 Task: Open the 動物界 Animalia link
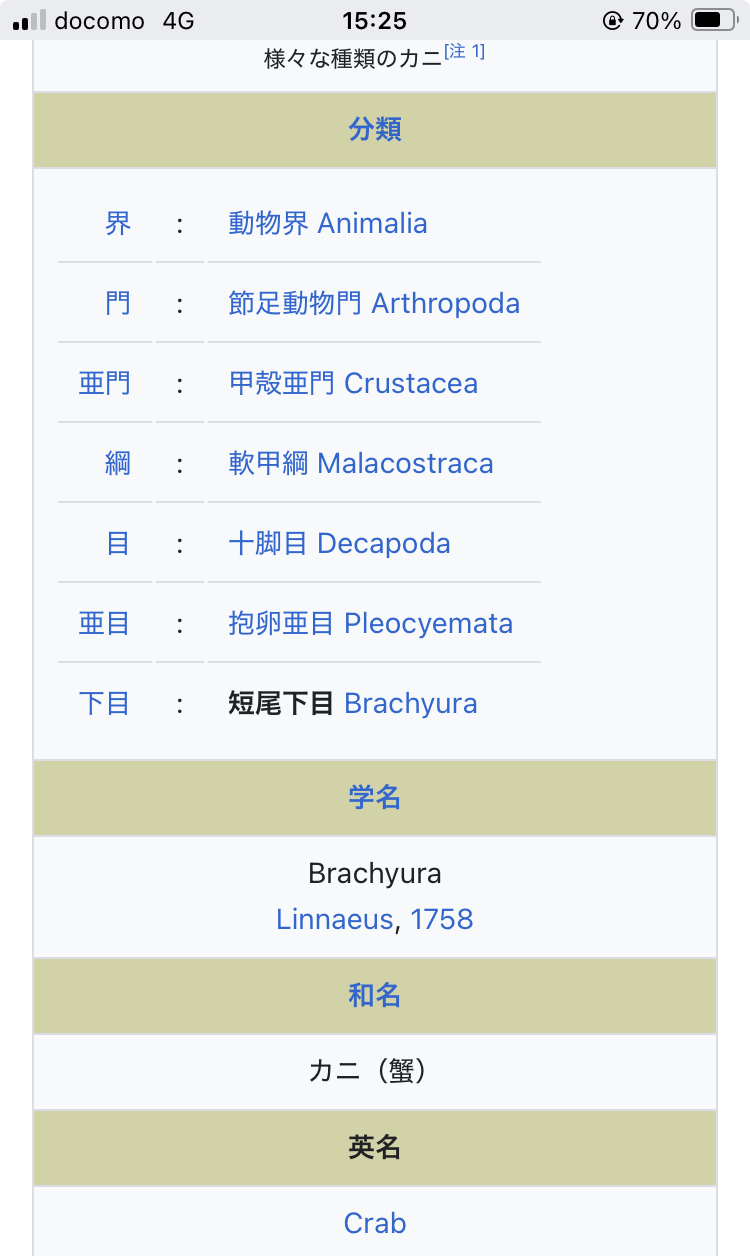point(327,223)
